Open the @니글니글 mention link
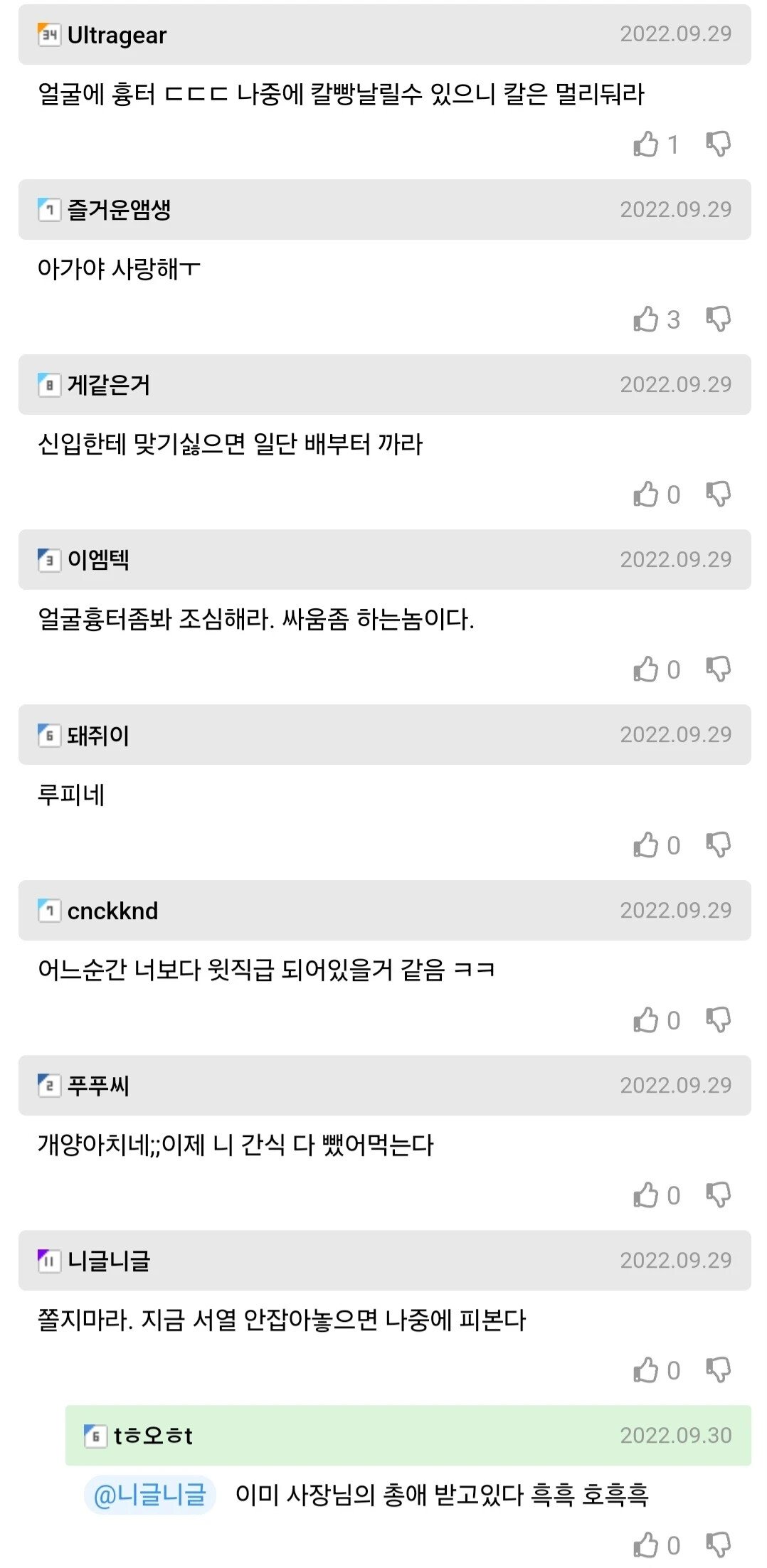767x1568 pixels. click(149, 1495)
